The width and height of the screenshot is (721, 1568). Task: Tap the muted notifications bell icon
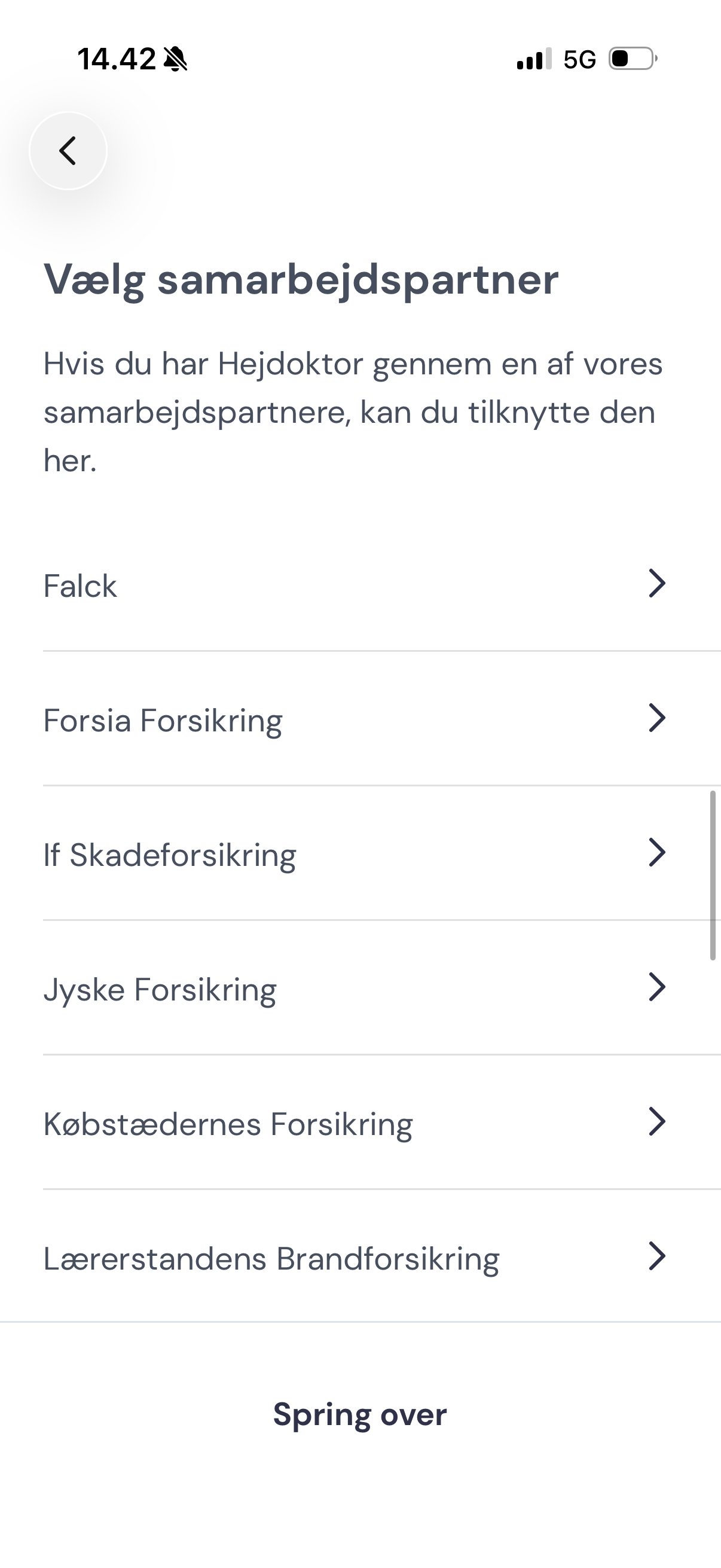tap(176, 59)
